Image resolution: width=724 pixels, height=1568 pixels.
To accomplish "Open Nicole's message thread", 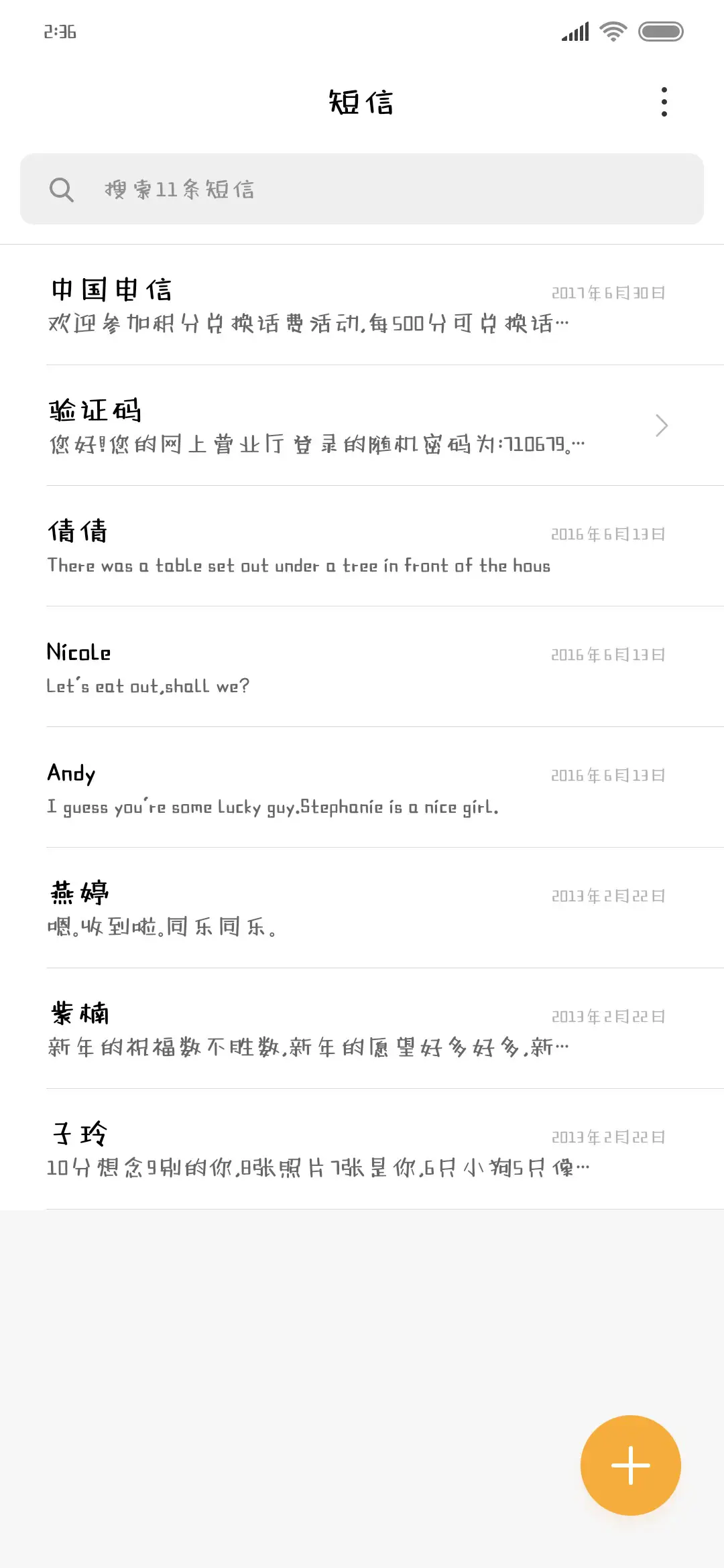I will pos(362,667).
